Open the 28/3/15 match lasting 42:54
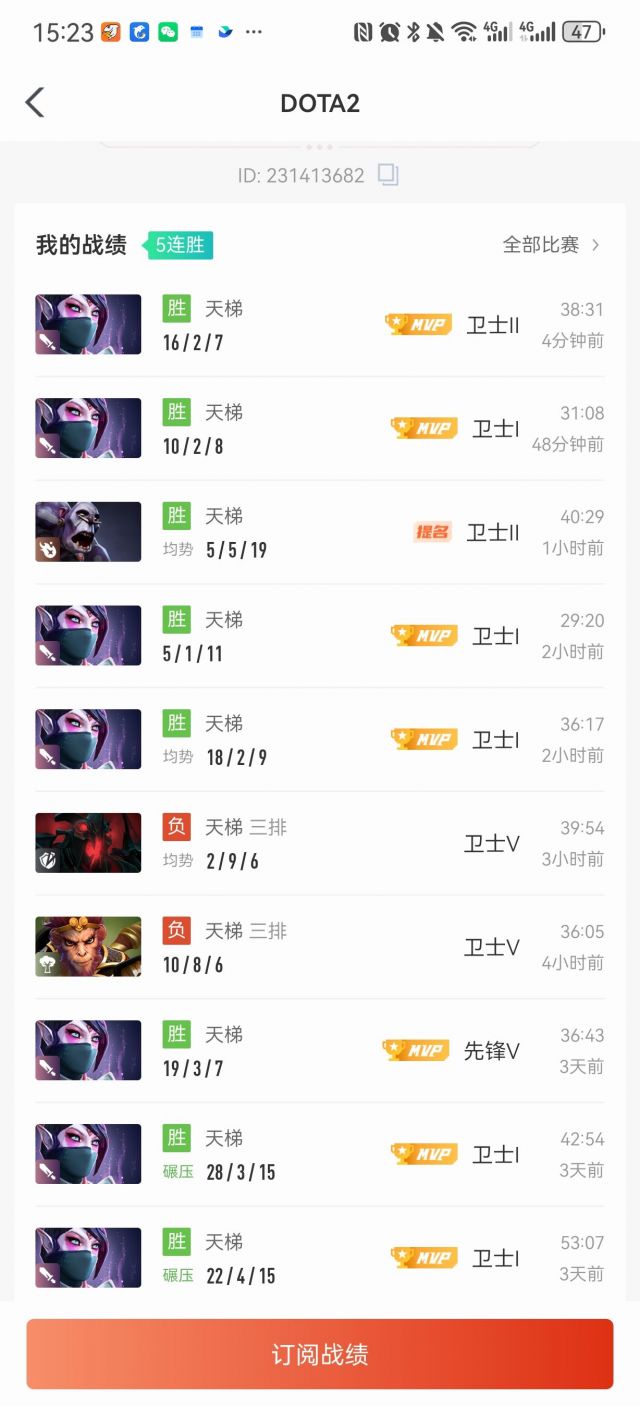Screen dimensions: 640x1407 (x=320, y=1155)
